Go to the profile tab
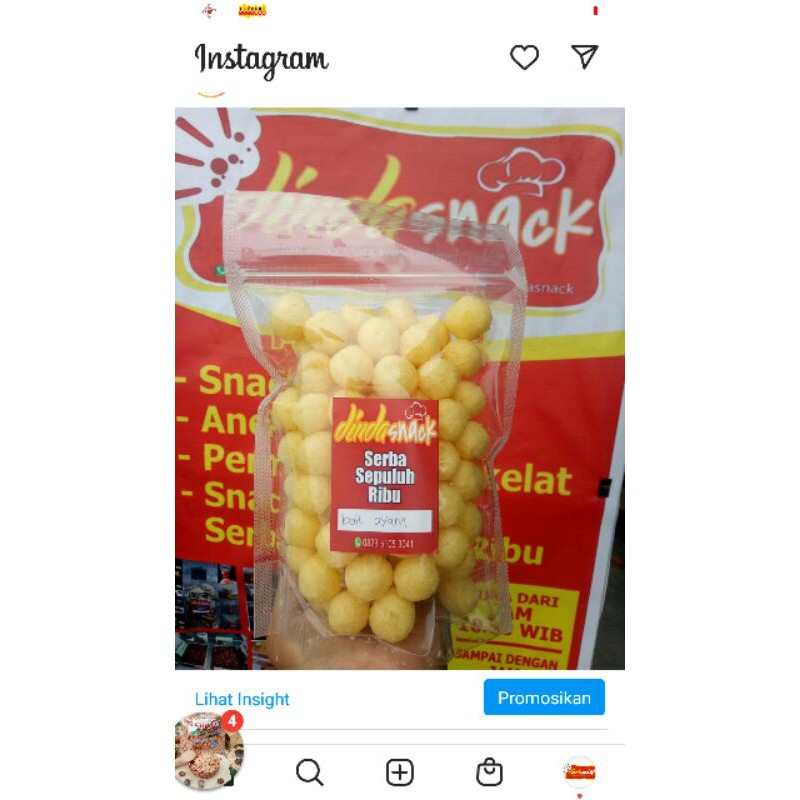 click(x=579, y=772)
